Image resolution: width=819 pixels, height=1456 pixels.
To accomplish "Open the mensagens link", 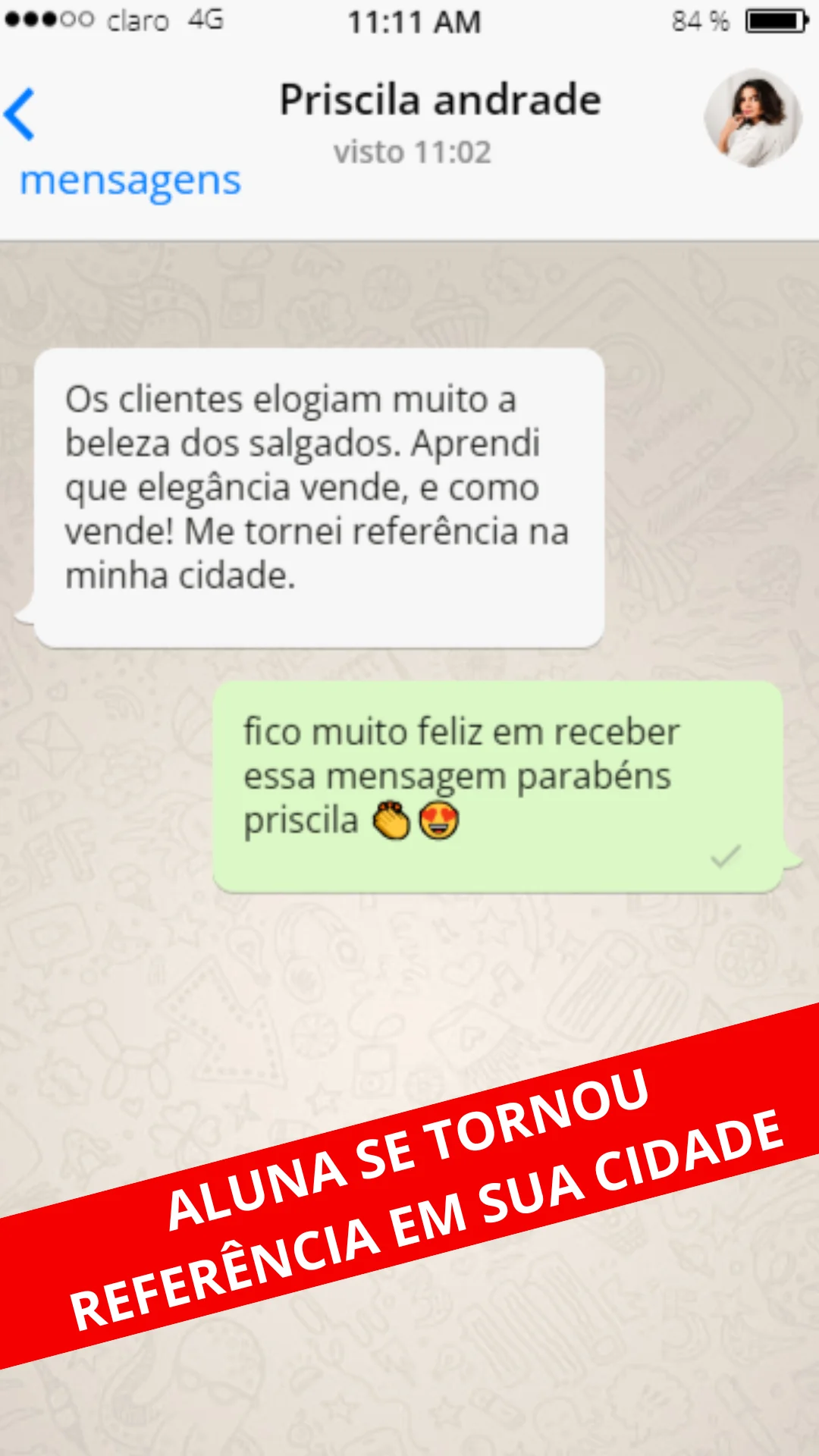I will point(129,180).
